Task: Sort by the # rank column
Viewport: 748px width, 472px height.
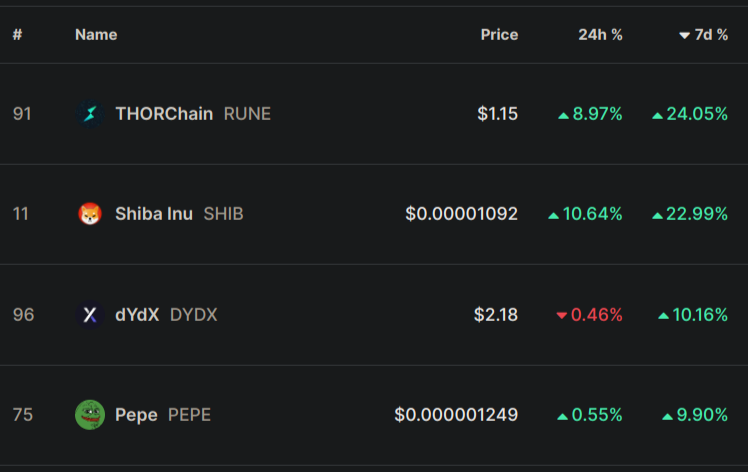Action: click(x=17, y=35)
